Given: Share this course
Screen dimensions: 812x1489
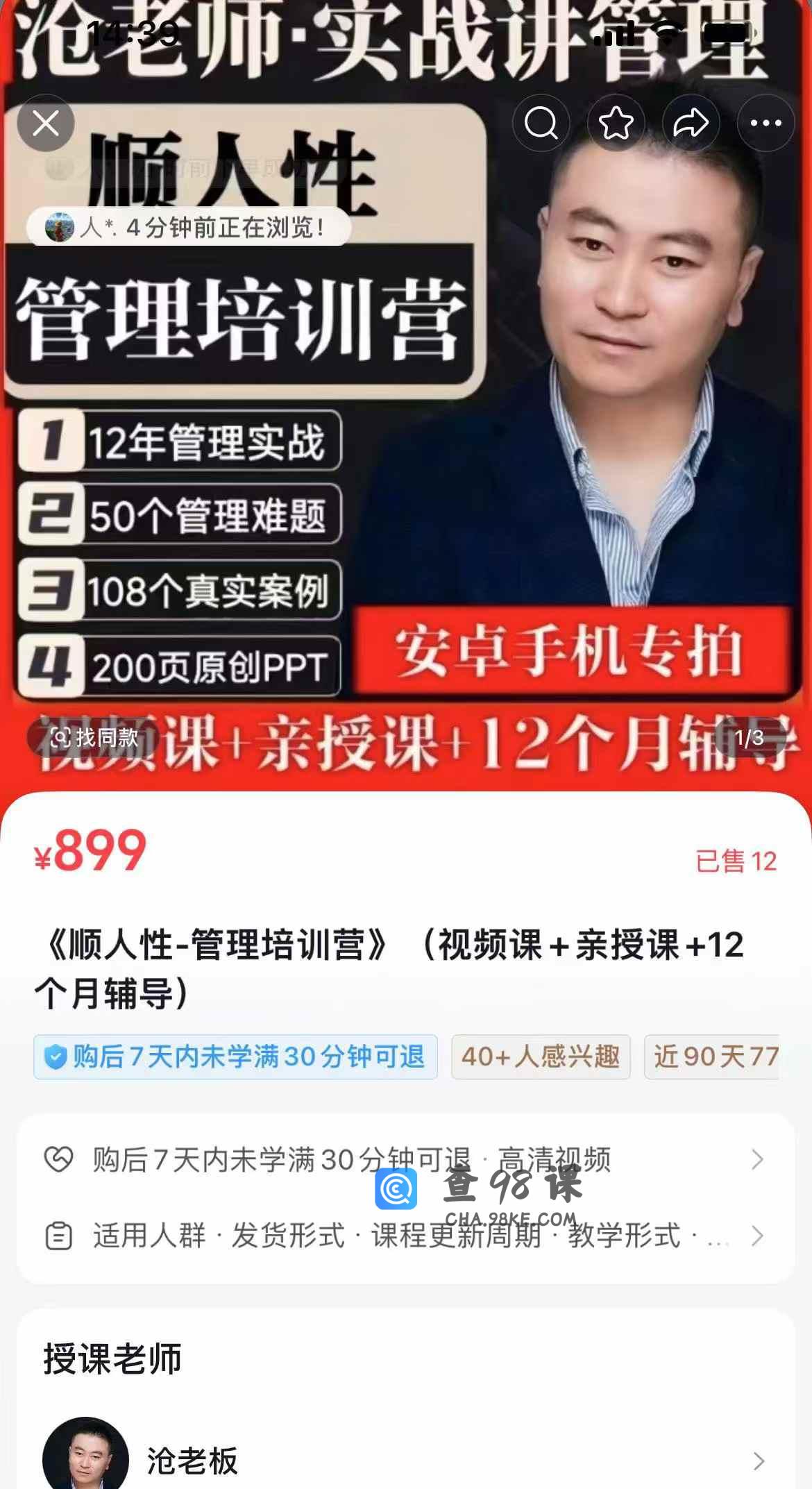Looking at the screenshot, I should [691, 124].
